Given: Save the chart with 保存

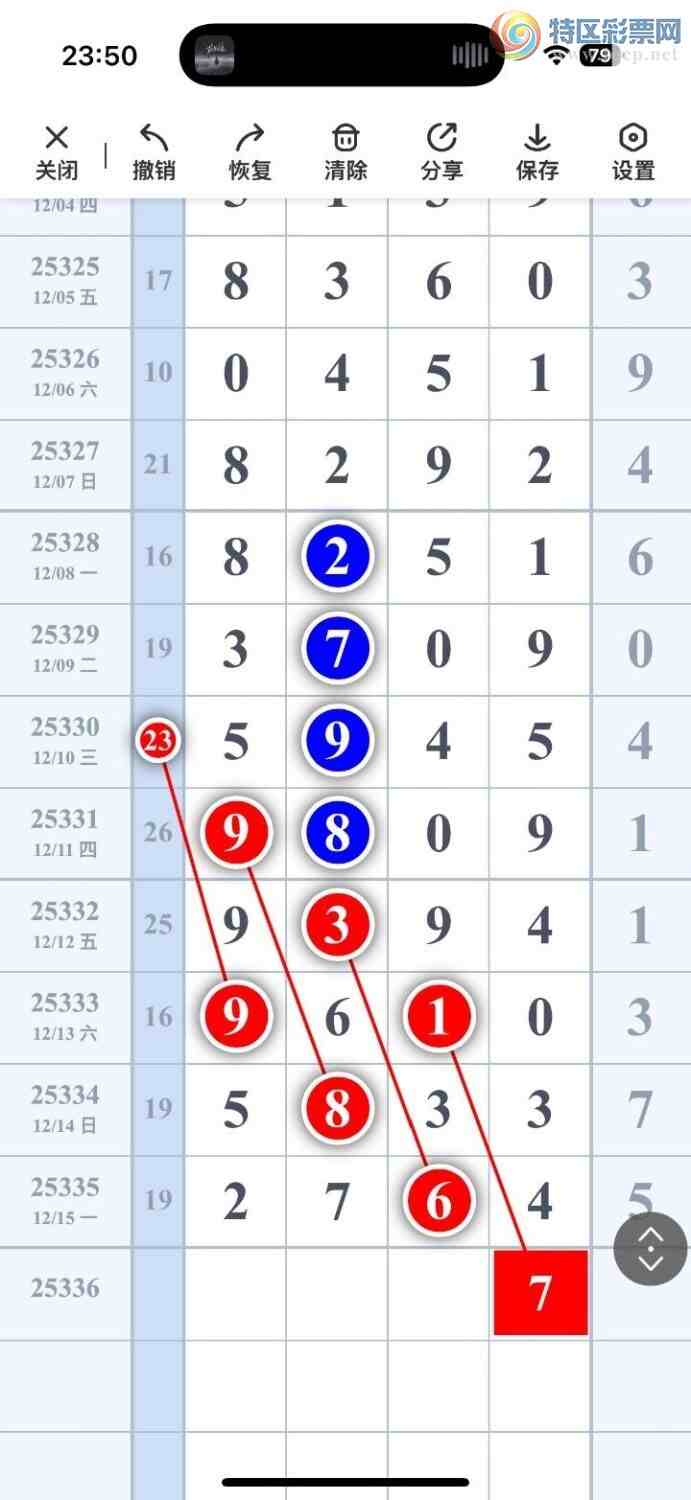Looking at the screenshot, I should coord(537,152).
